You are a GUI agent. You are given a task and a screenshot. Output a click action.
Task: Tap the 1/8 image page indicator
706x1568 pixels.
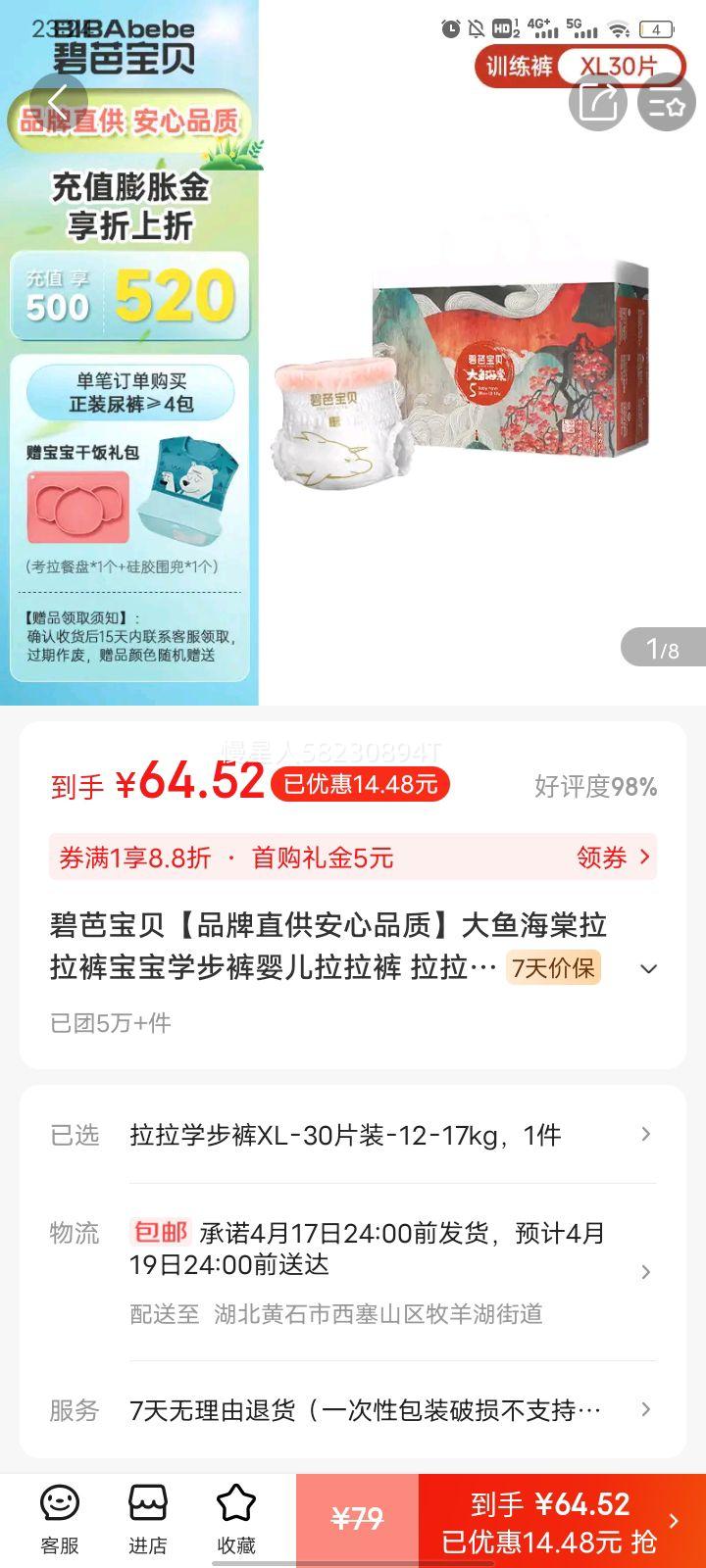tap(661, 647)
